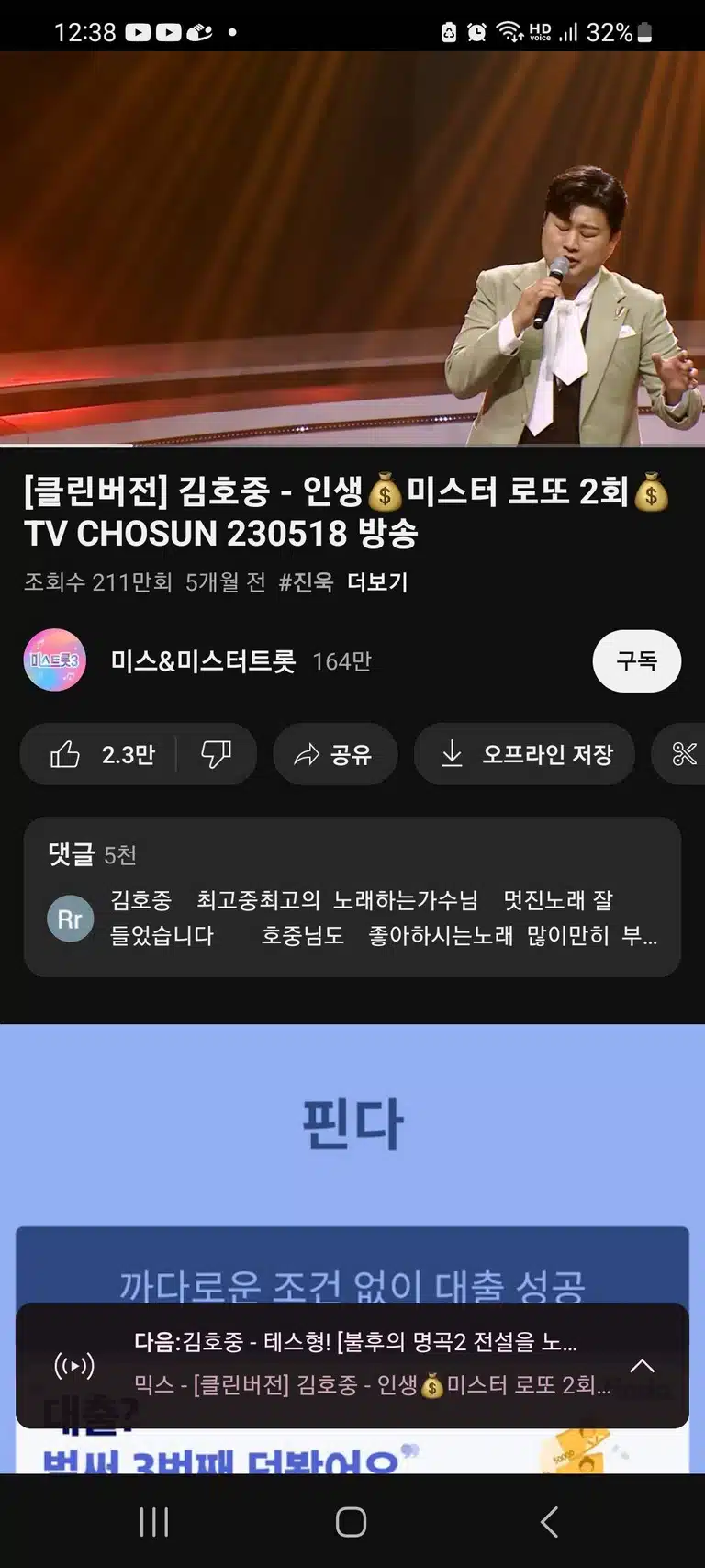Open the 다음 김호중 테스형 up-next bar
The image size is (705, 1568).
tap(352, 1366)
